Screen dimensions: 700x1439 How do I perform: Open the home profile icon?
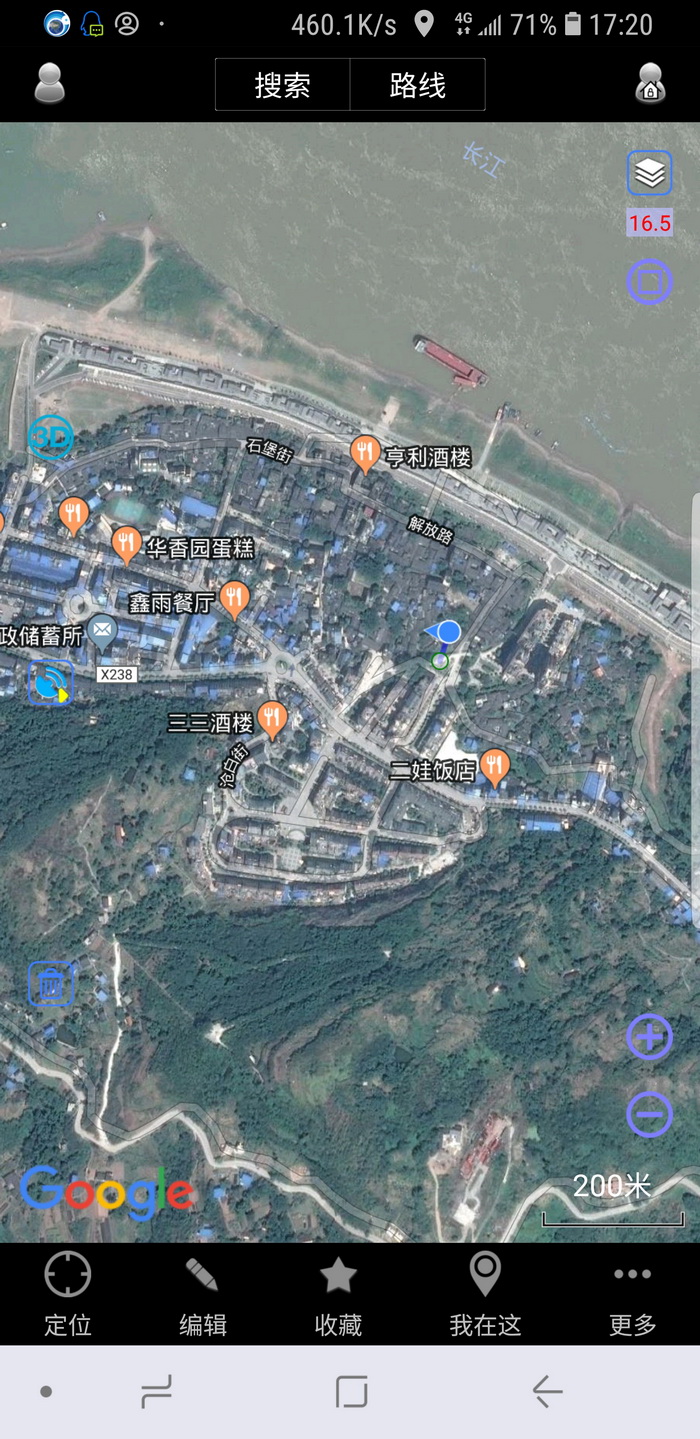(x=650, y=84)
